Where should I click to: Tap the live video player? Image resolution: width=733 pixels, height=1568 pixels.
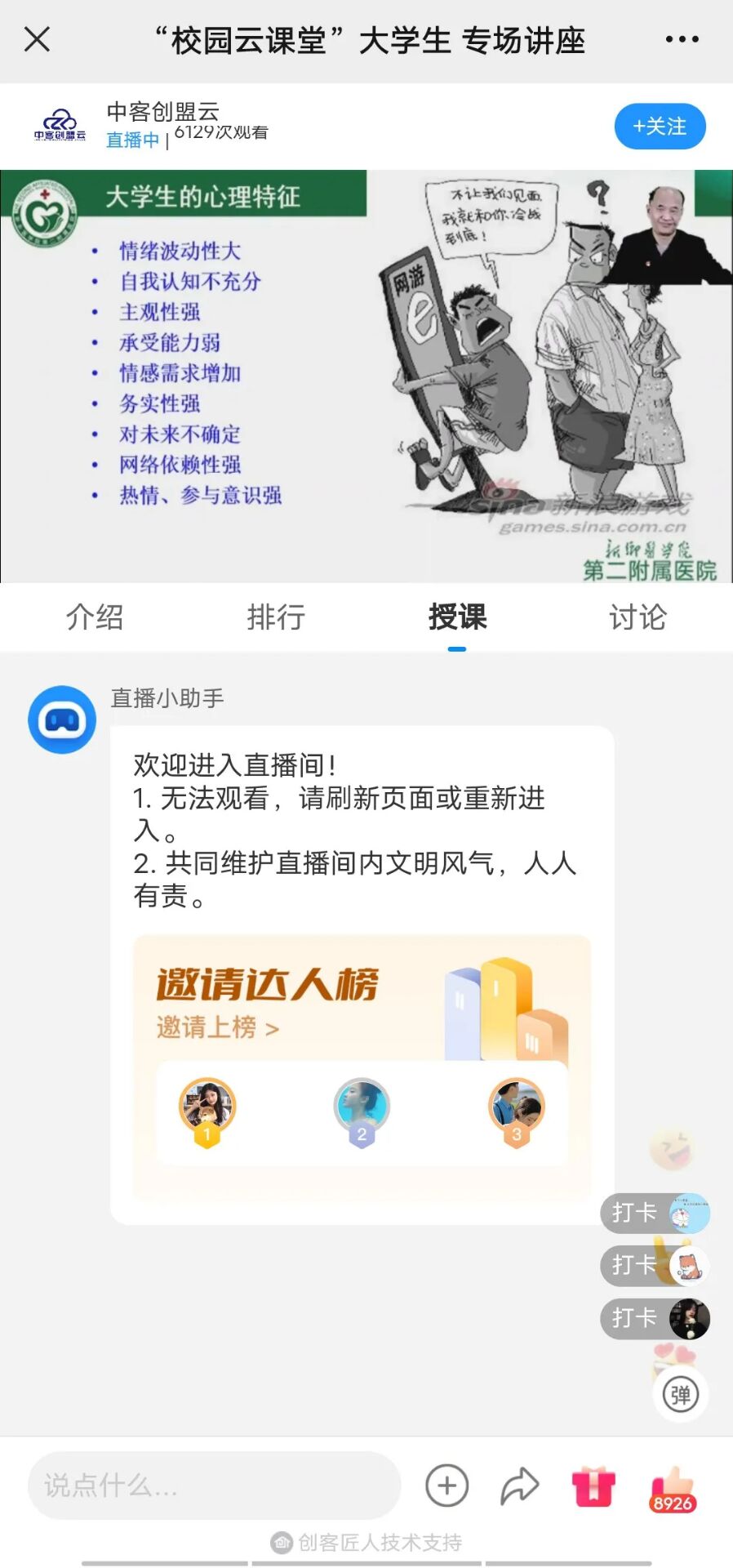point(366,376)
